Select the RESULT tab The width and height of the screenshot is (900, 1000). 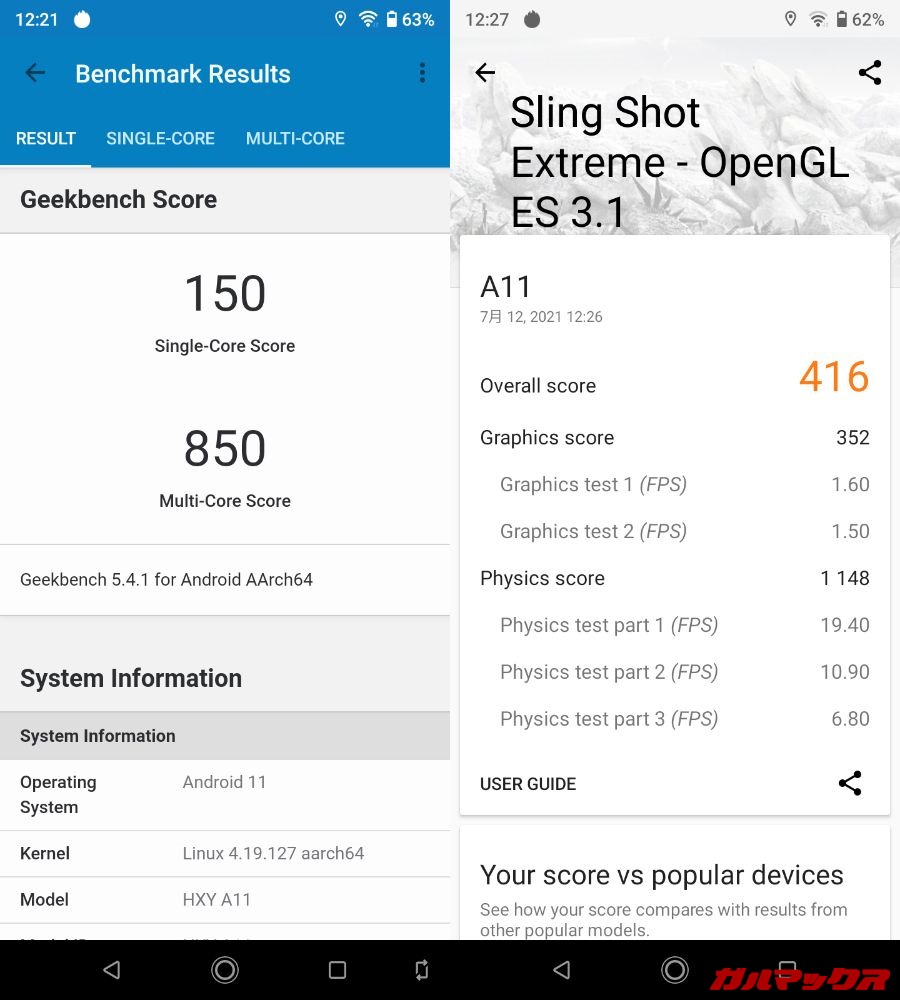point(46,139)
